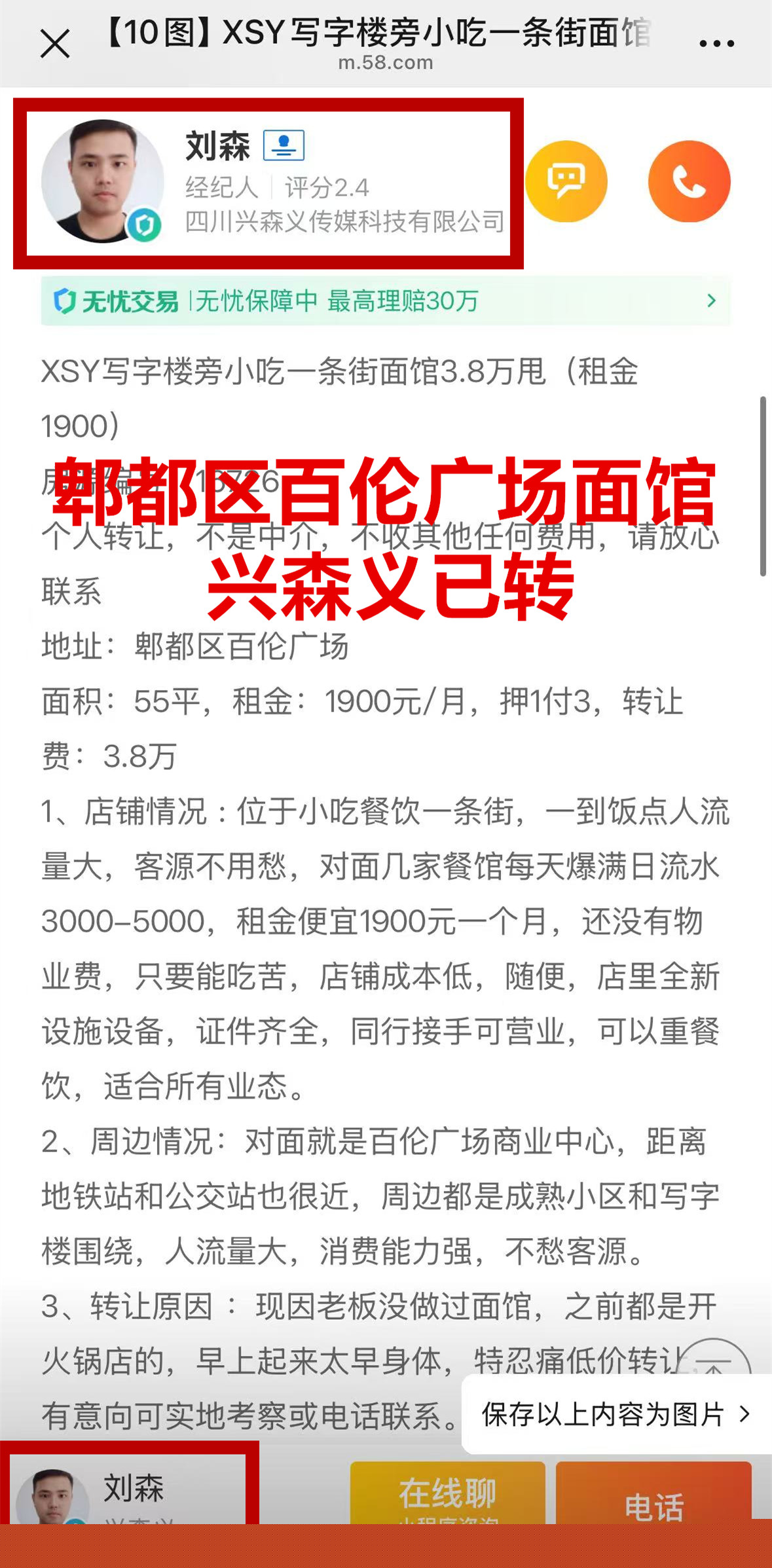
Task: Close the web page with the X
Action: pos(55,45)
